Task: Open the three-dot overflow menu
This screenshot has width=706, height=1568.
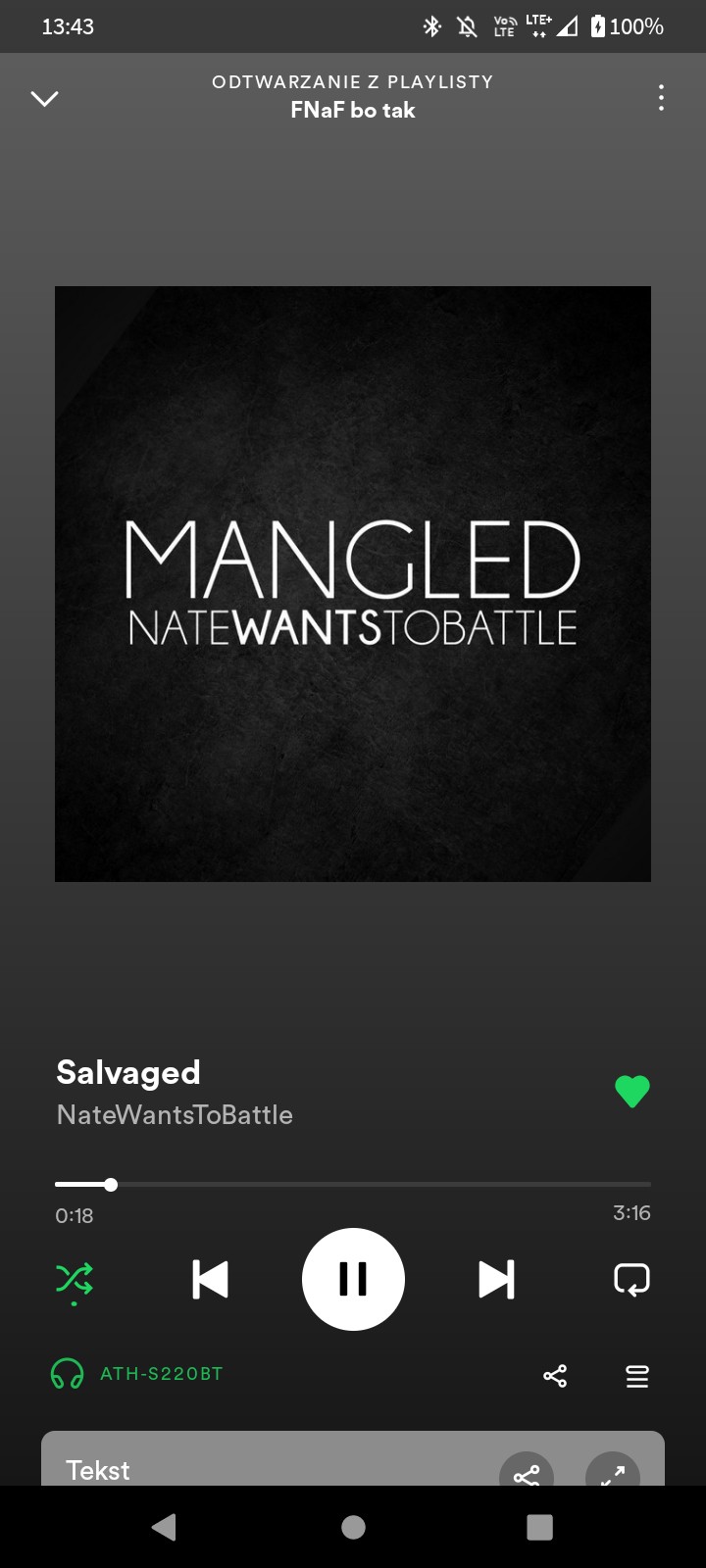Action: click(661, 98)
